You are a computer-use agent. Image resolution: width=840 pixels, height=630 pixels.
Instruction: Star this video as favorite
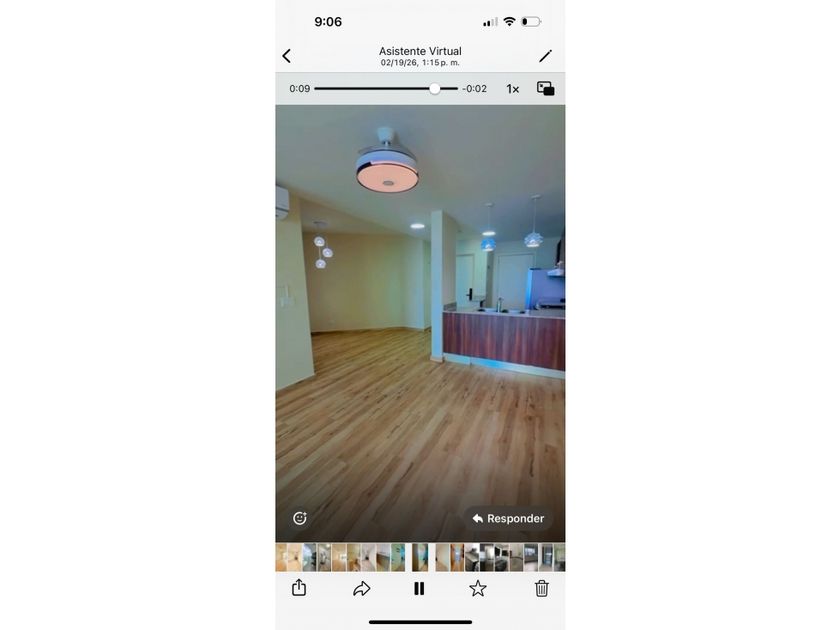(478, 588)
